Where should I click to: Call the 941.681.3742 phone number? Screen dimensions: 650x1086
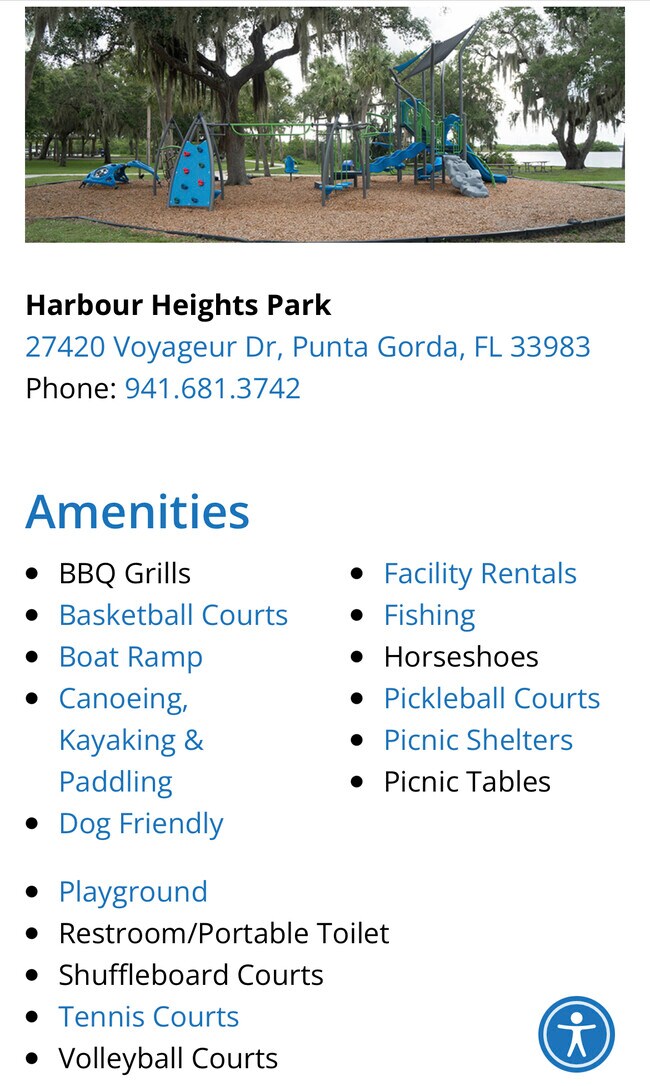[x=212, y=389]
